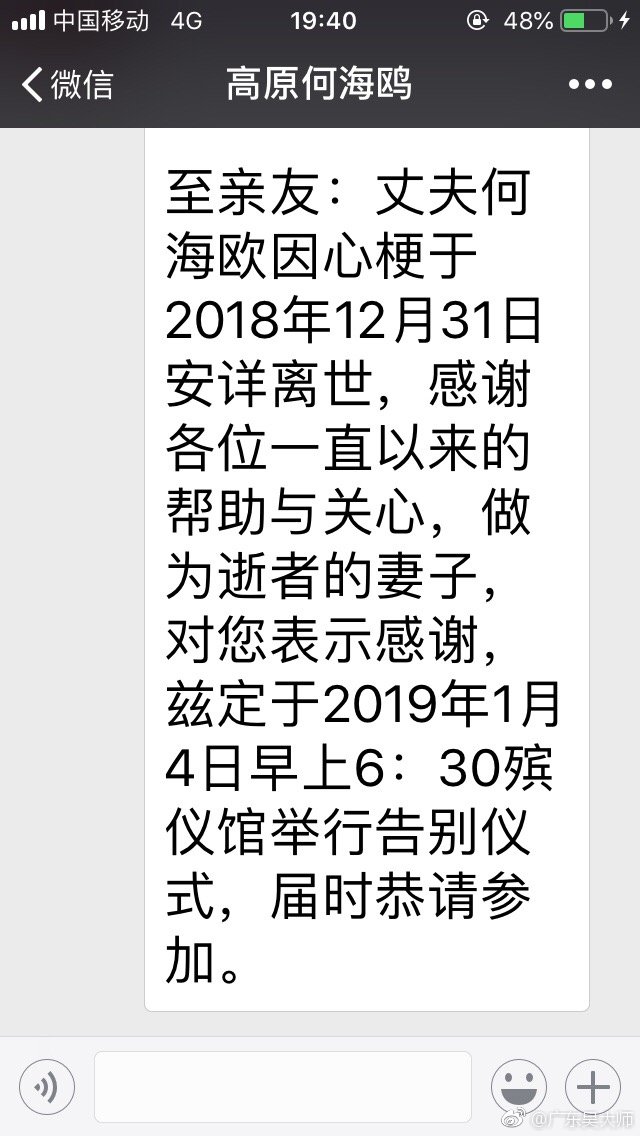This screenshot has width=640, height=1136.
Task: Open the emoji sticker panel
Action: tap(519, 1087)
